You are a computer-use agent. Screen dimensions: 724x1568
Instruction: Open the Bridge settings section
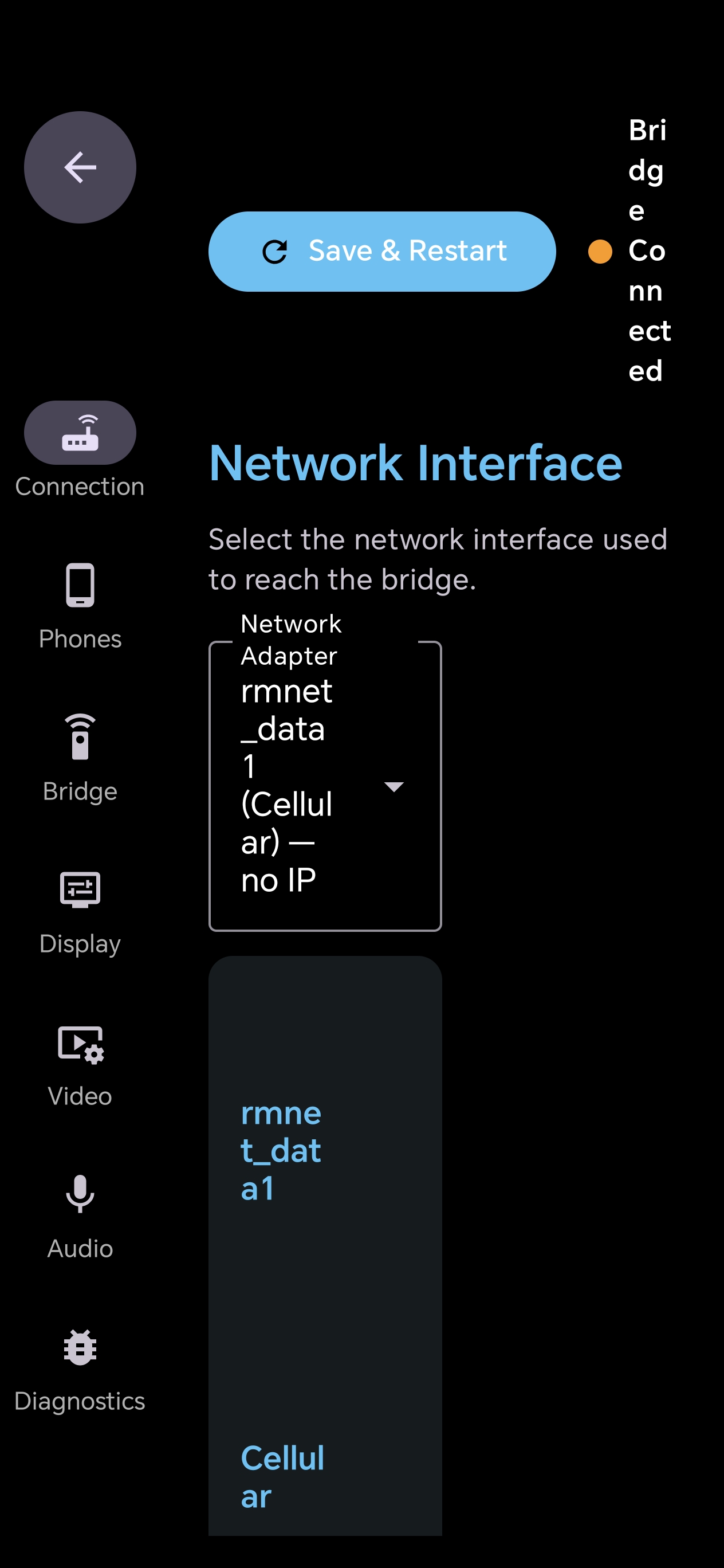pos(80,758)
